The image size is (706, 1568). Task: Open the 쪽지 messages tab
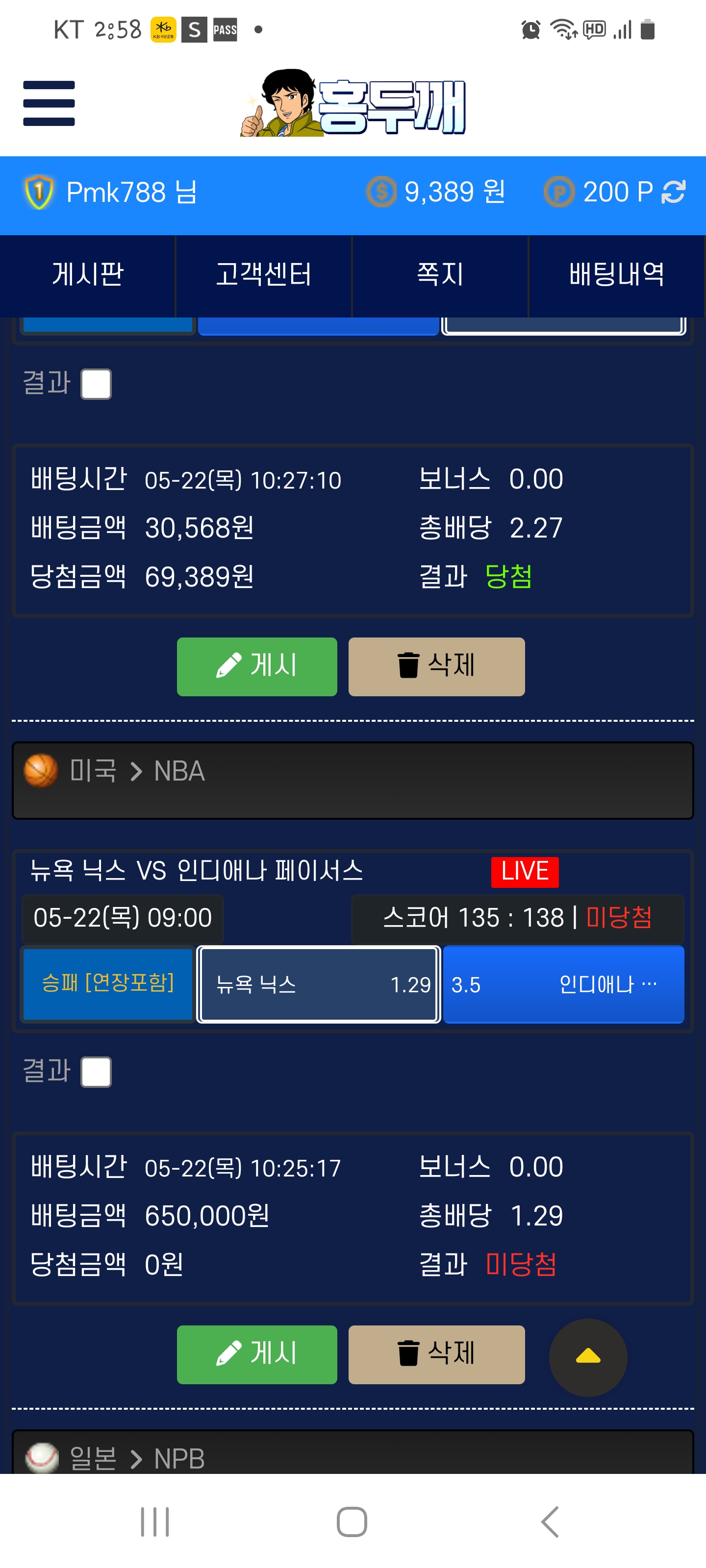[440, 275]
